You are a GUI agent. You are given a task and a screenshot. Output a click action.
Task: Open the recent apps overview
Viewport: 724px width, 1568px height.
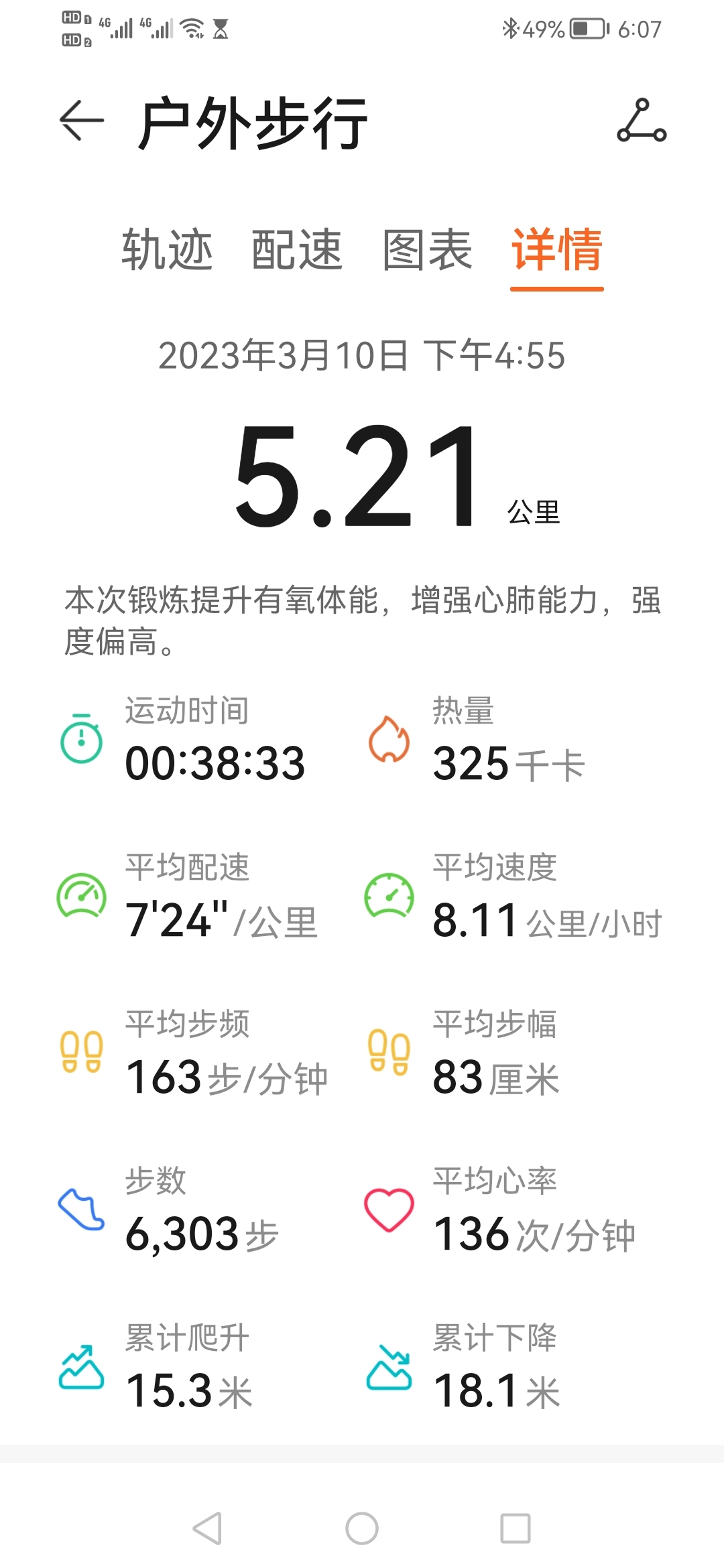pos(516,1528)
